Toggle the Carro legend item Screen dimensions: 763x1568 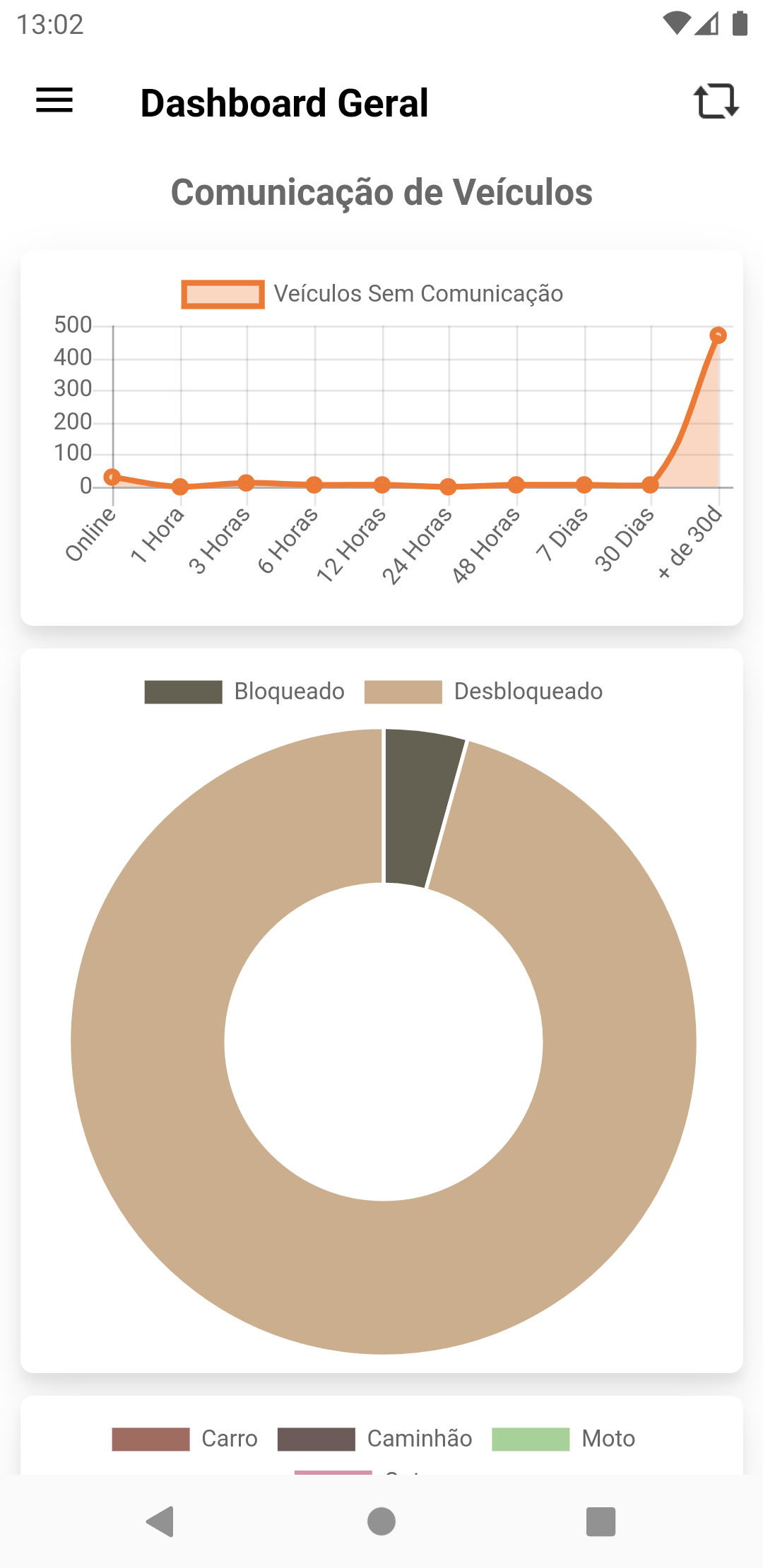(185, 1439)
